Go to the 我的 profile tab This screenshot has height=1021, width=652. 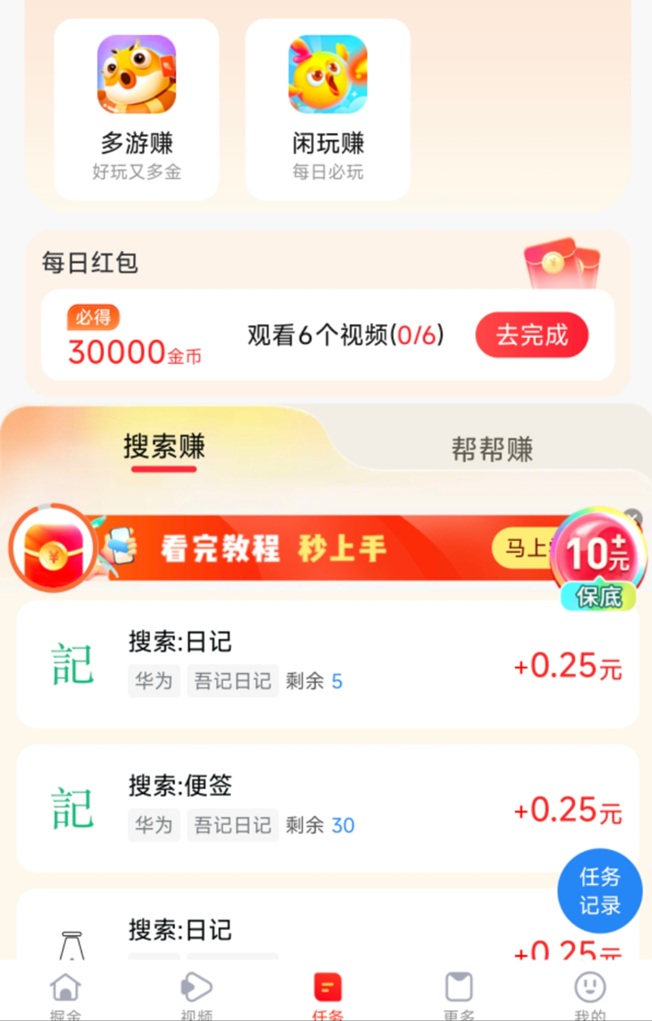point(590,993)
